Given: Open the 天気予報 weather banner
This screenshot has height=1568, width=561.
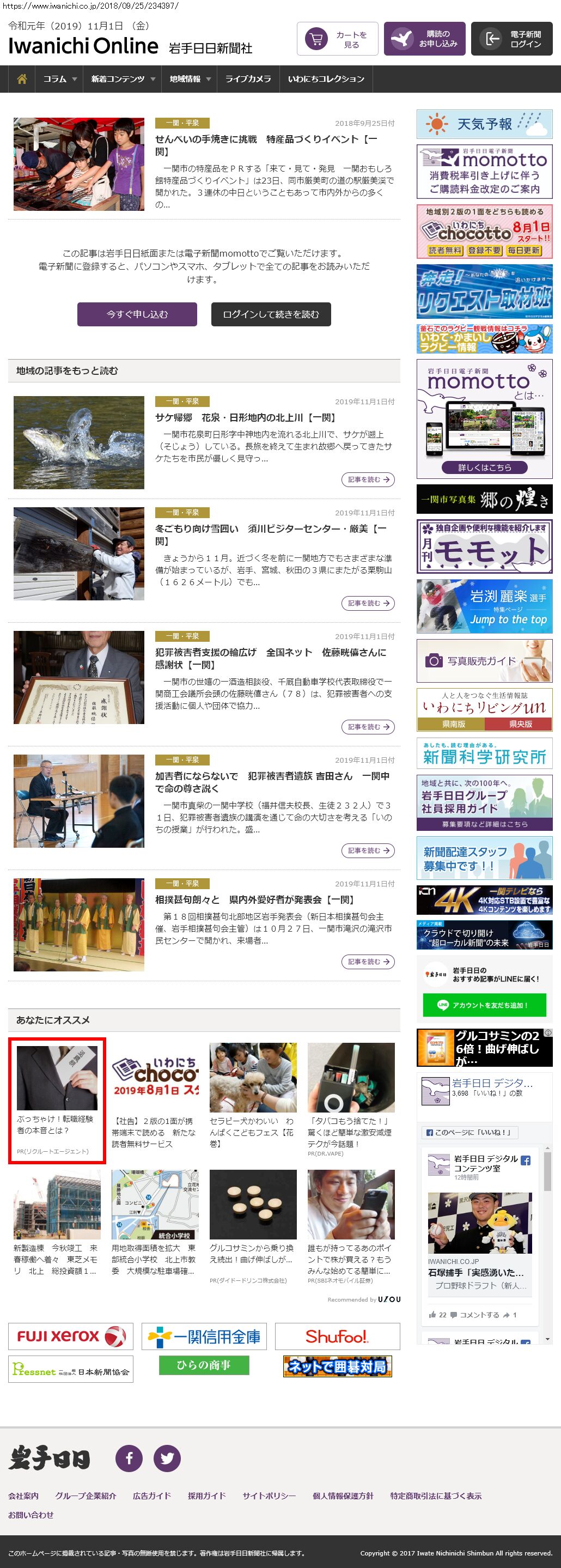Looking at the screenshot, I should pyautogui.click(x=484, y=124).
